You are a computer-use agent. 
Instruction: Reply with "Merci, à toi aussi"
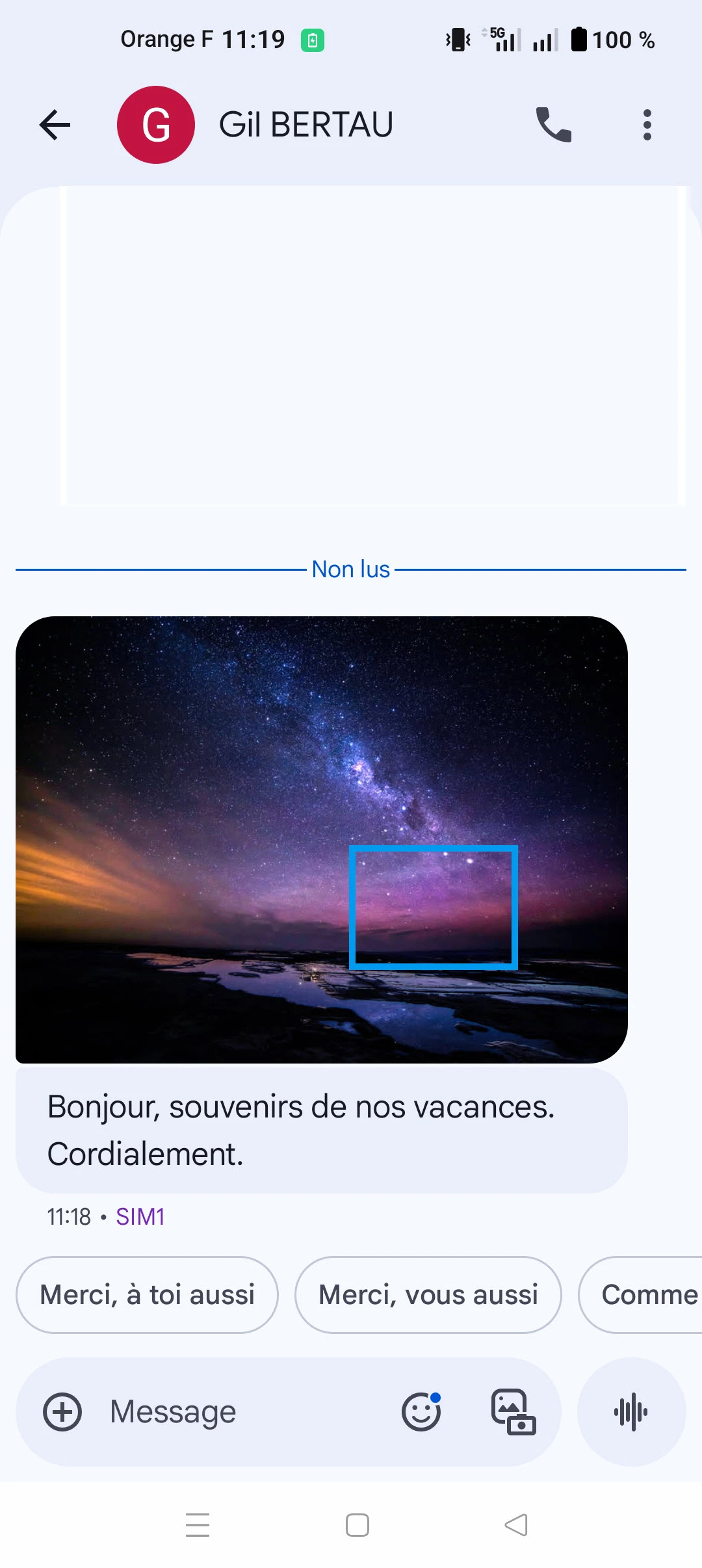(147, 1294)
